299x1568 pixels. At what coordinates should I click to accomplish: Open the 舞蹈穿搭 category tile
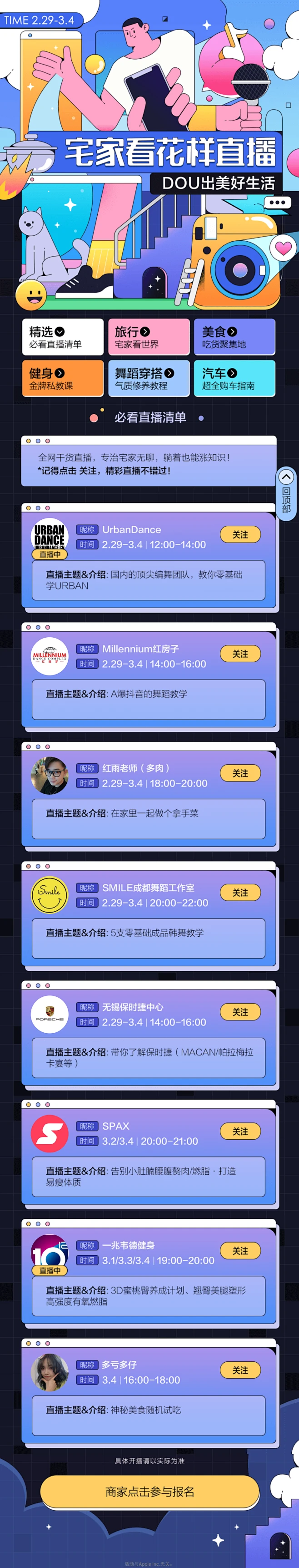[x=148, y=378]
